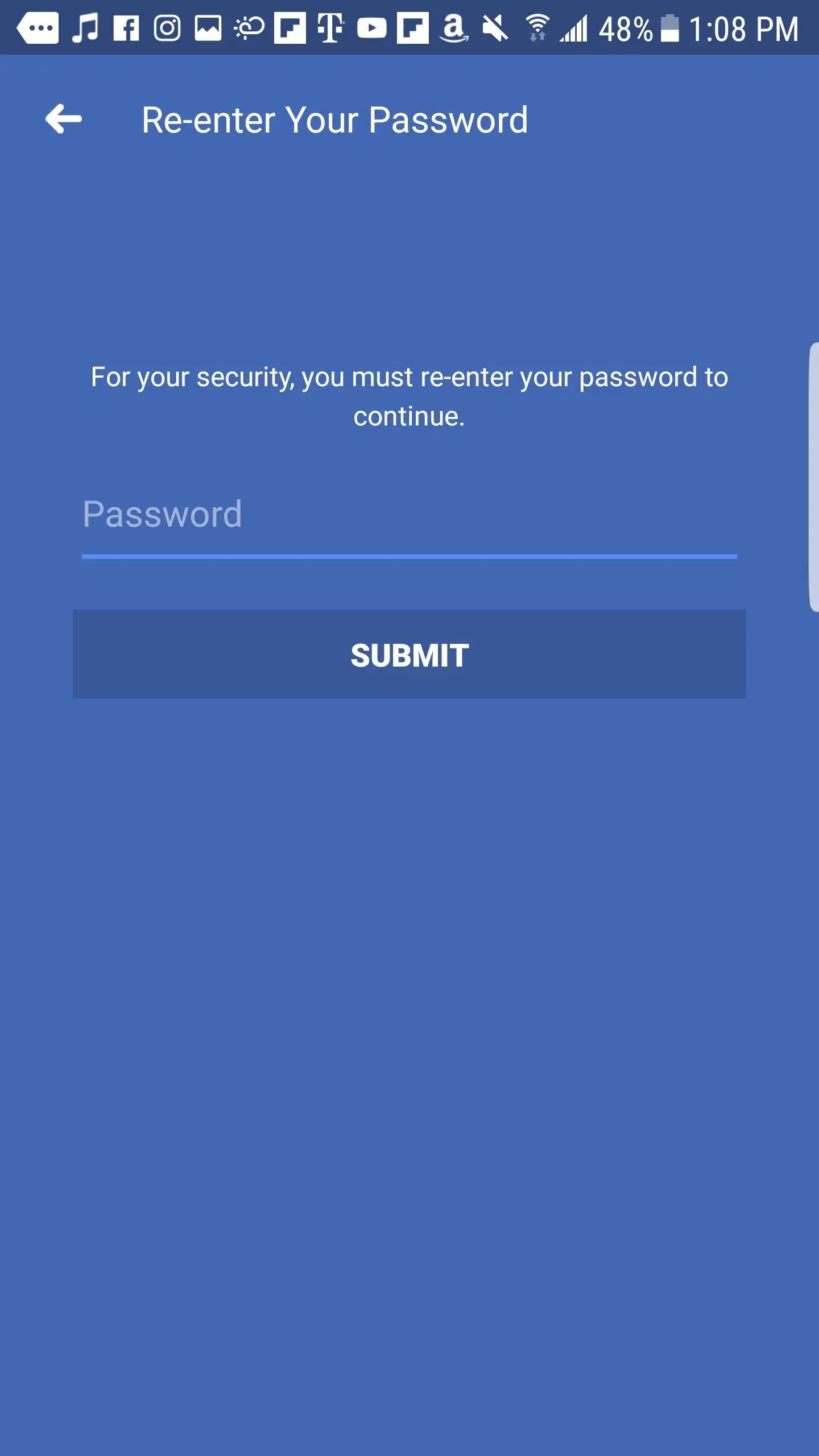This screenshot has height=1456, width=819.
Task: Tap the SUBMIT button
Action: click(409, 654)
